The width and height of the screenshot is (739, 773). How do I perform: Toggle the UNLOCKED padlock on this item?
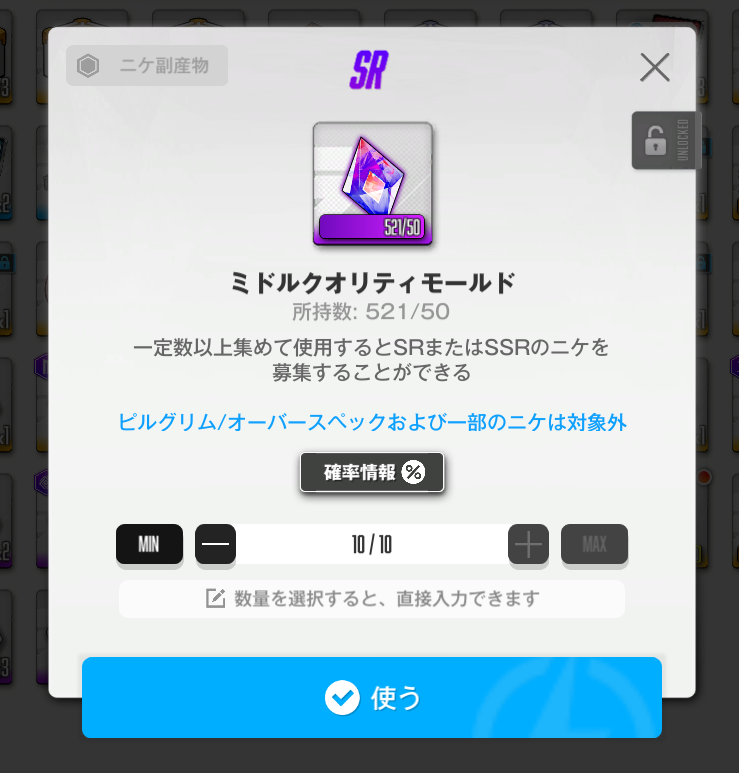[x=664, y=141]
